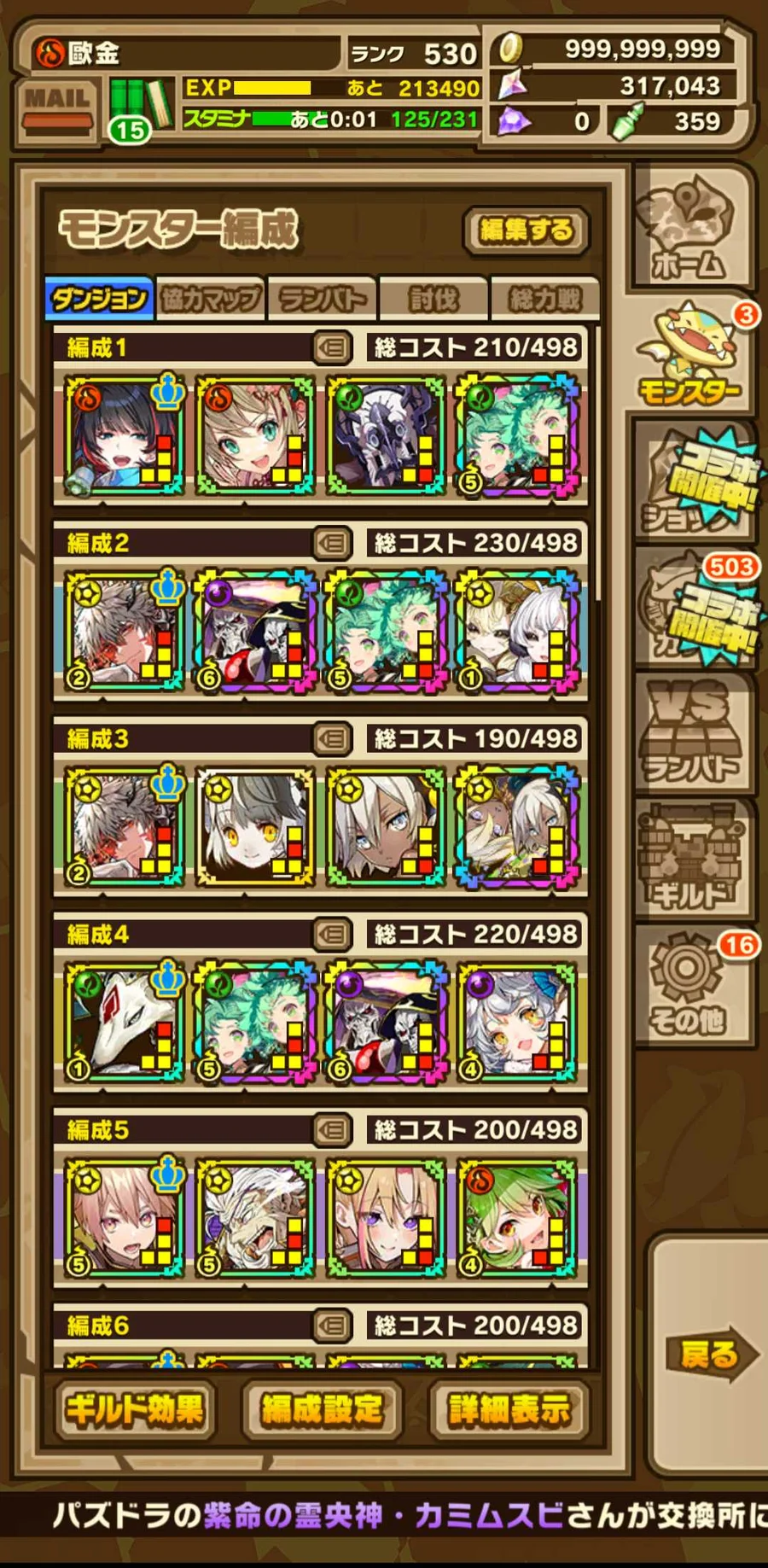768x1568 pixels.
Task: Open the MAIL inbox
Action: [56, 109]
